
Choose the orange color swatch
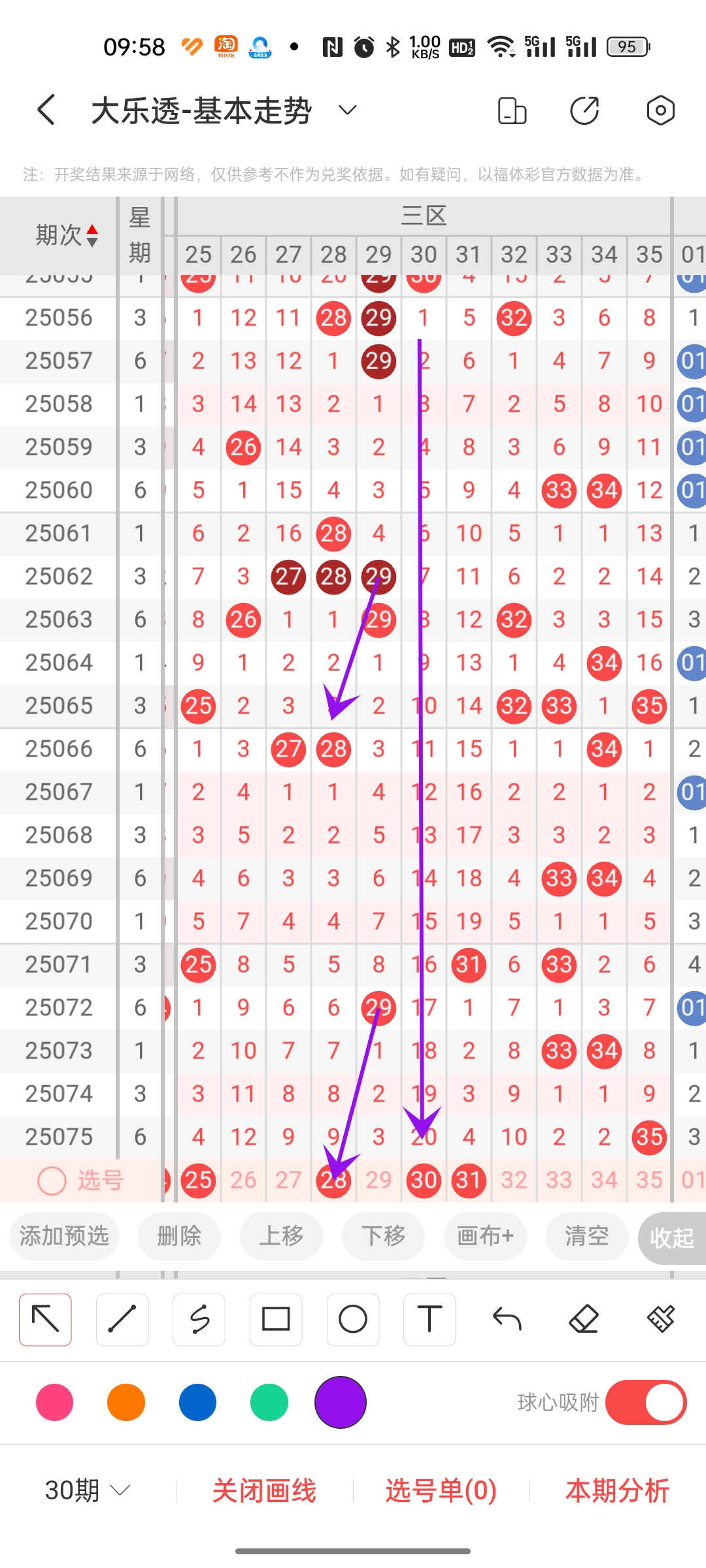(x=126, y=1402)
